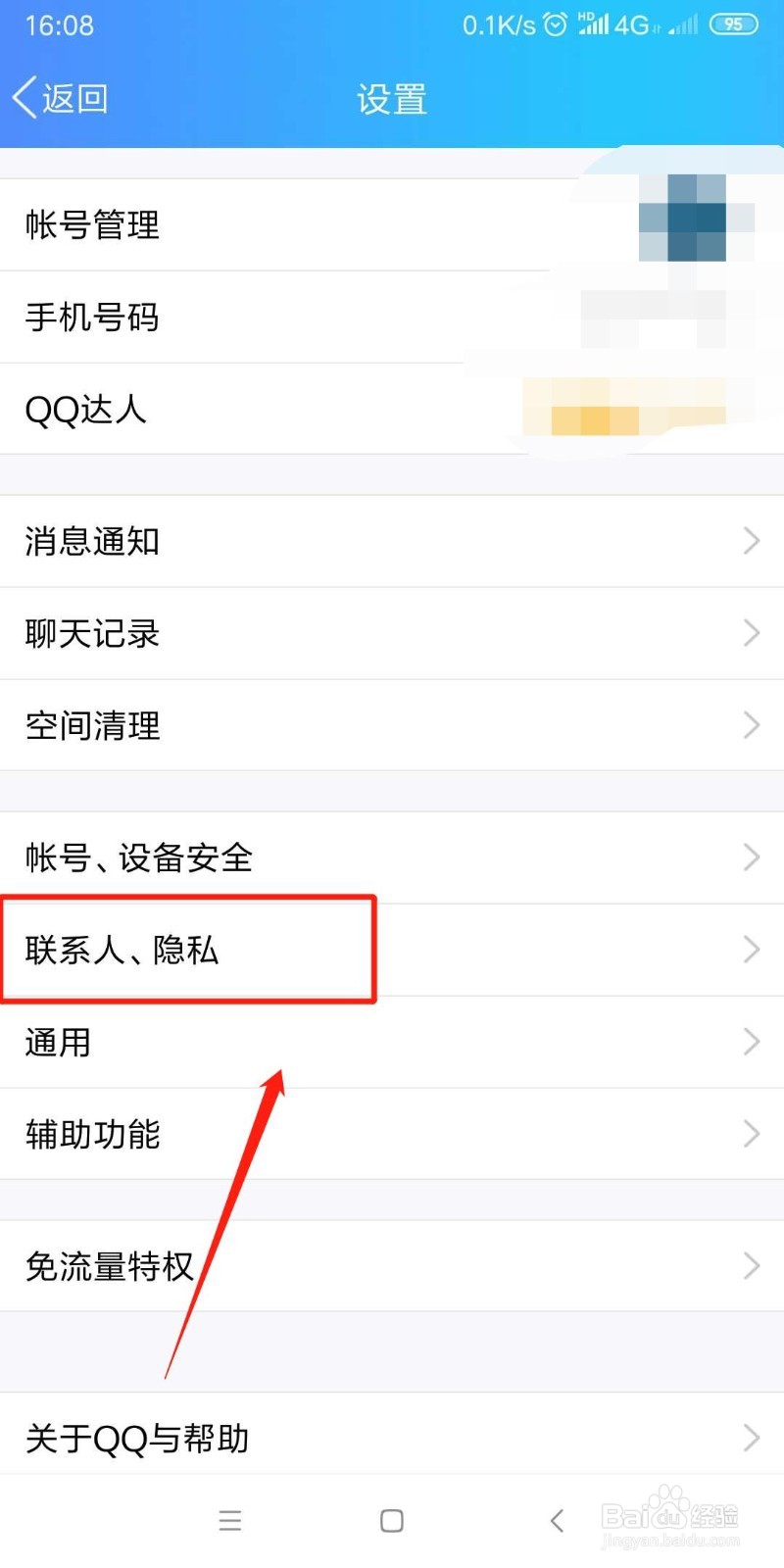This screenshot has width=784, height=1568.
Task: Expand the 通用 row chevron
Action: tap(749, 1042)
